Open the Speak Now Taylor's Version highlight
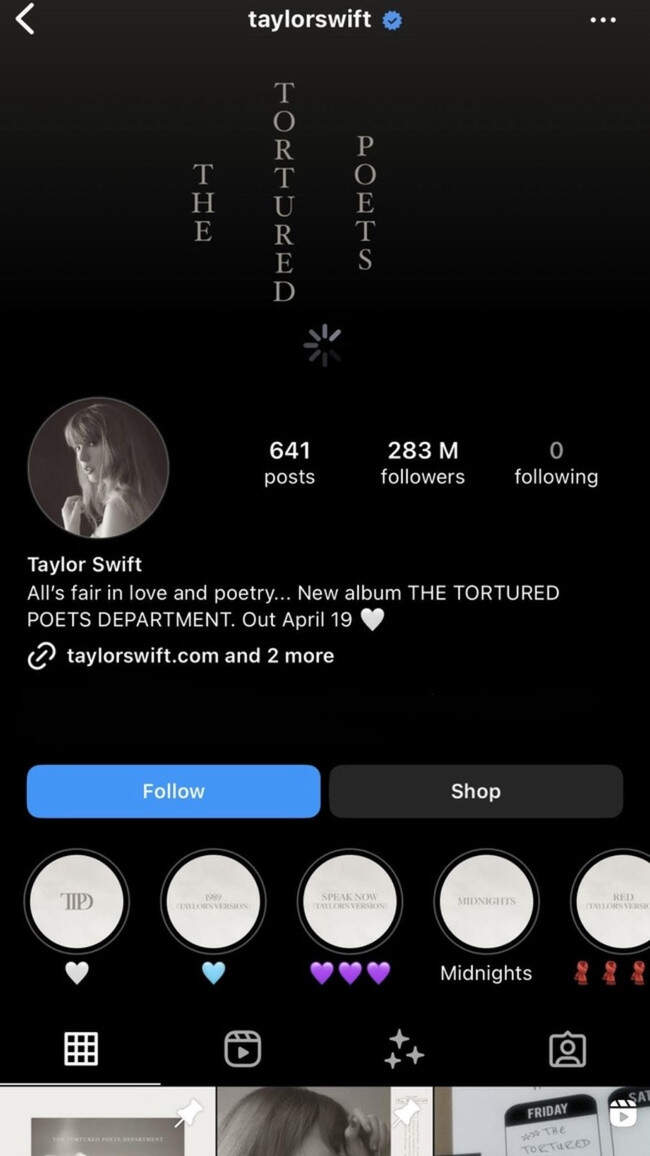This screenshot has height=1156, width=650. pos(349,900)
